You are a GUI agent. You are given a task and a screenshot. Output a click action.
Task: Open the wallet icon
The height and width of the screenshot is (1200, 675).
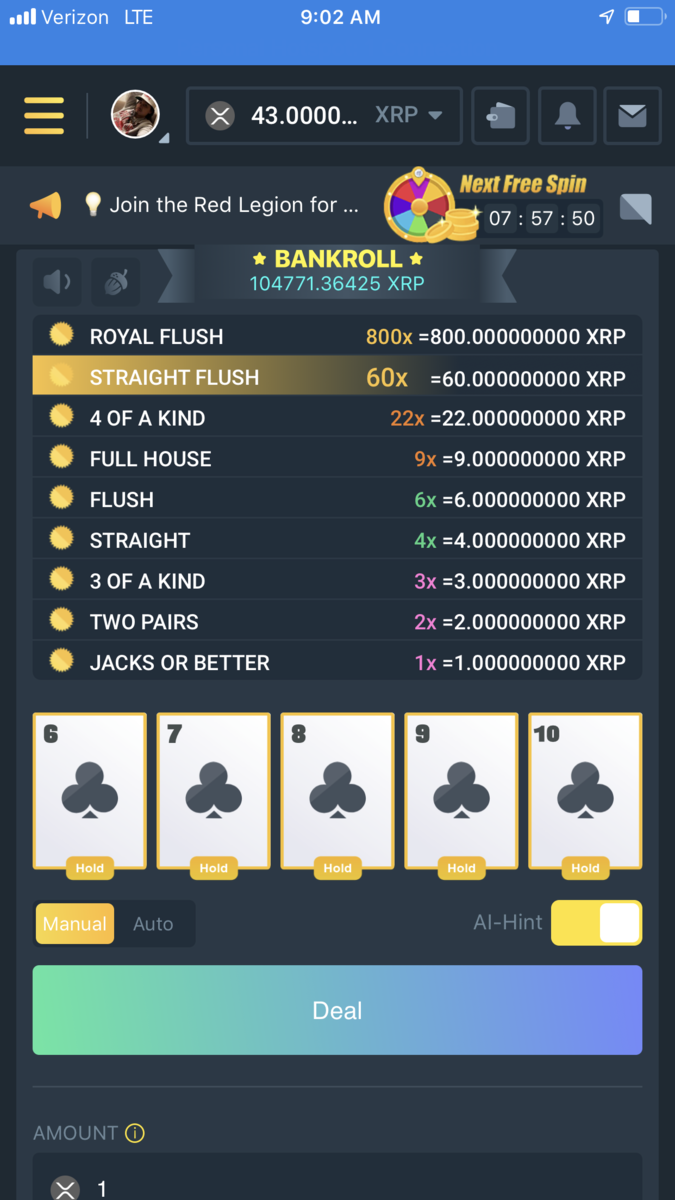point(501,116)
